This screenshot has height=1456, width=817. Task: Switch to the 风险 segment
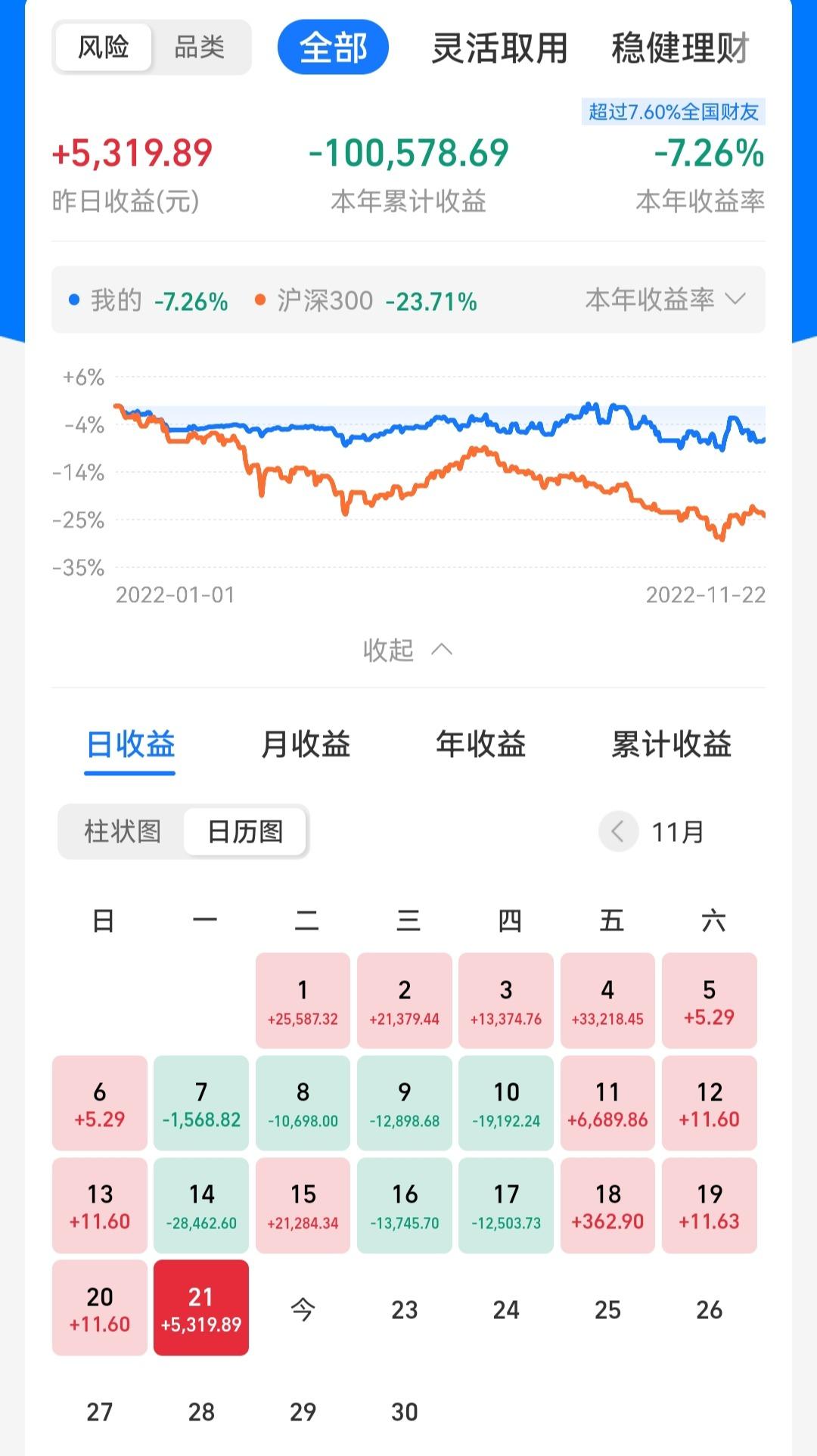point(104,48)
